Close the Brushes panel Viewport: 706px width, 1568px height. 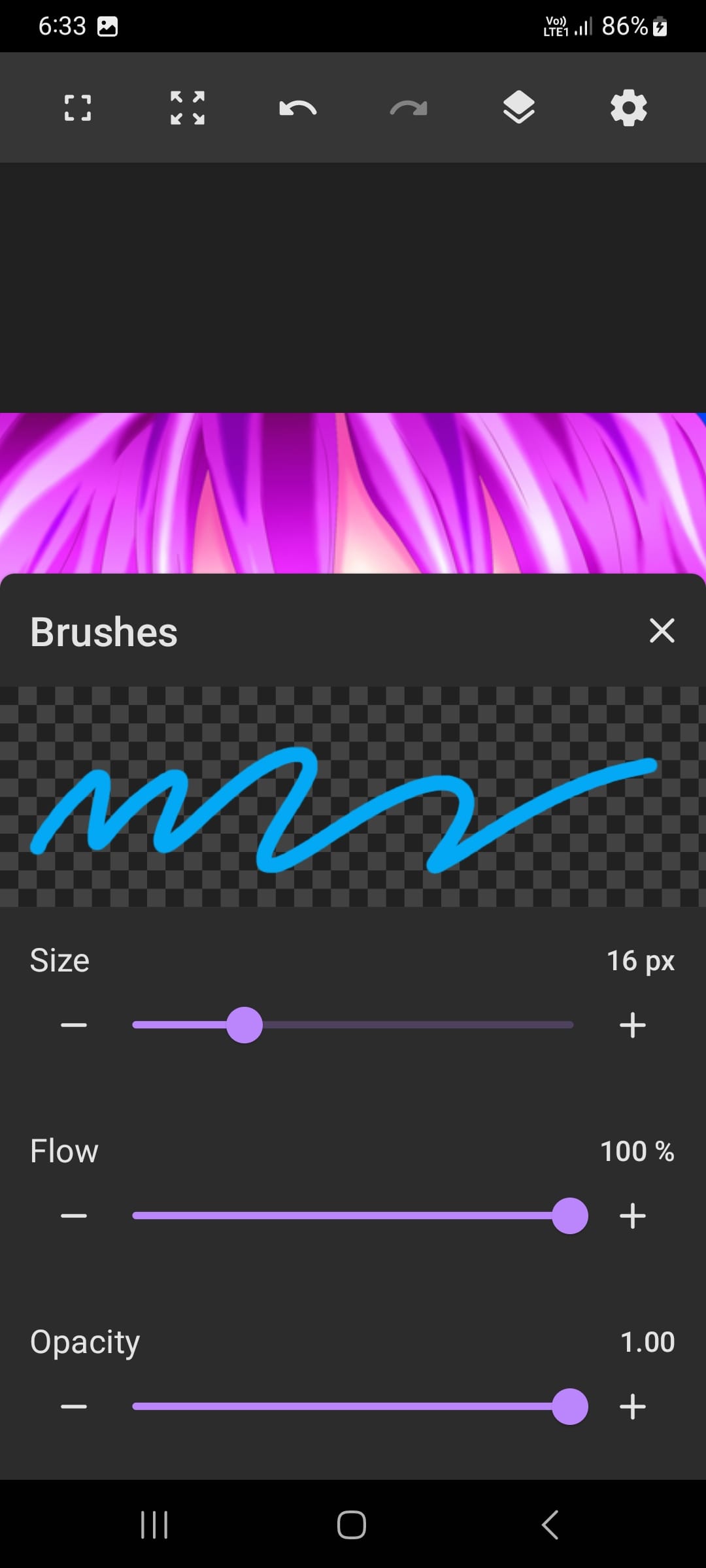pos(662,630)
